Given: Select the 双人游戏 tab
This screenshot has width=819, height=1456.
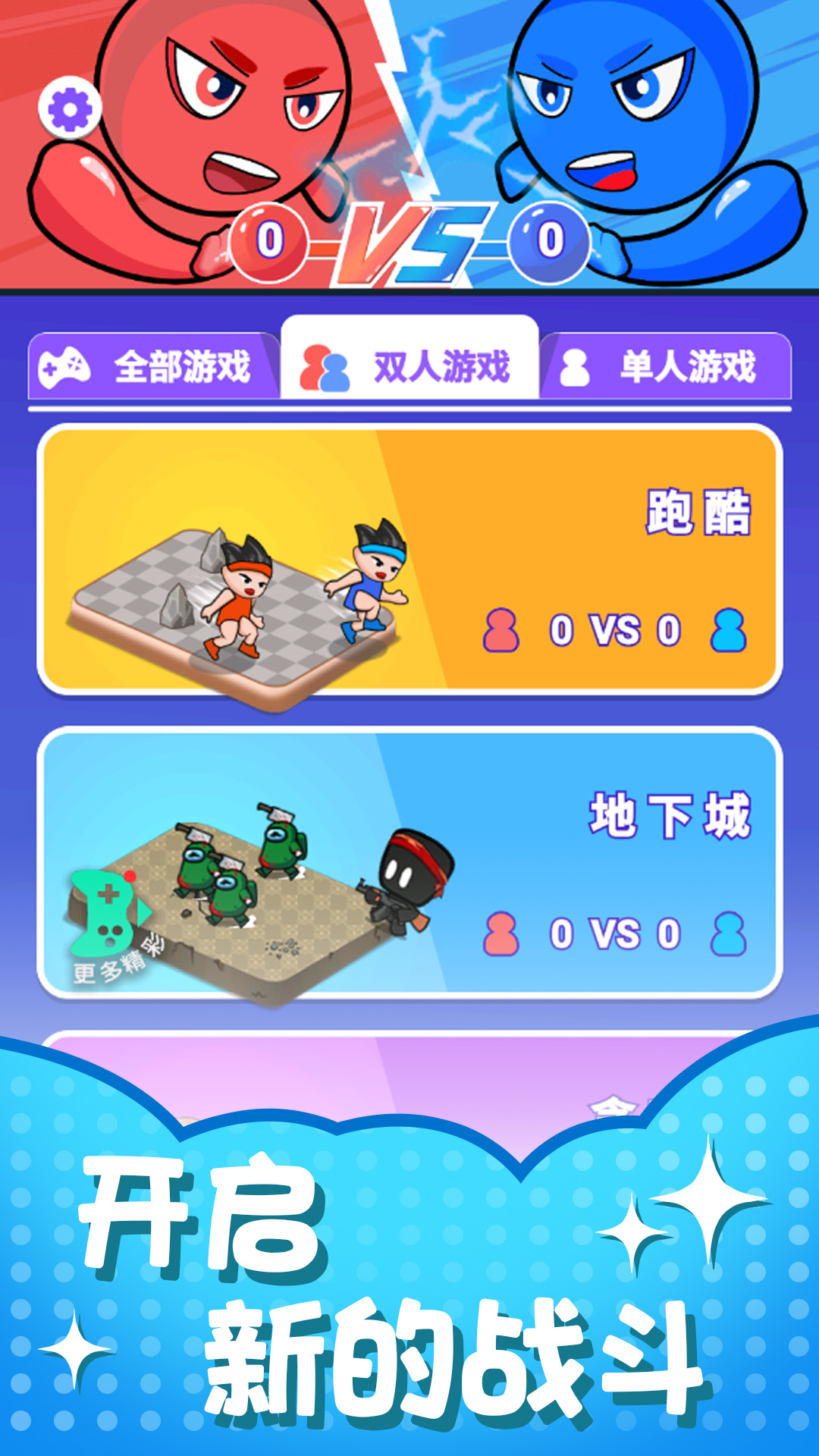Looking at the screenshot, I should (x=409, y=366).
